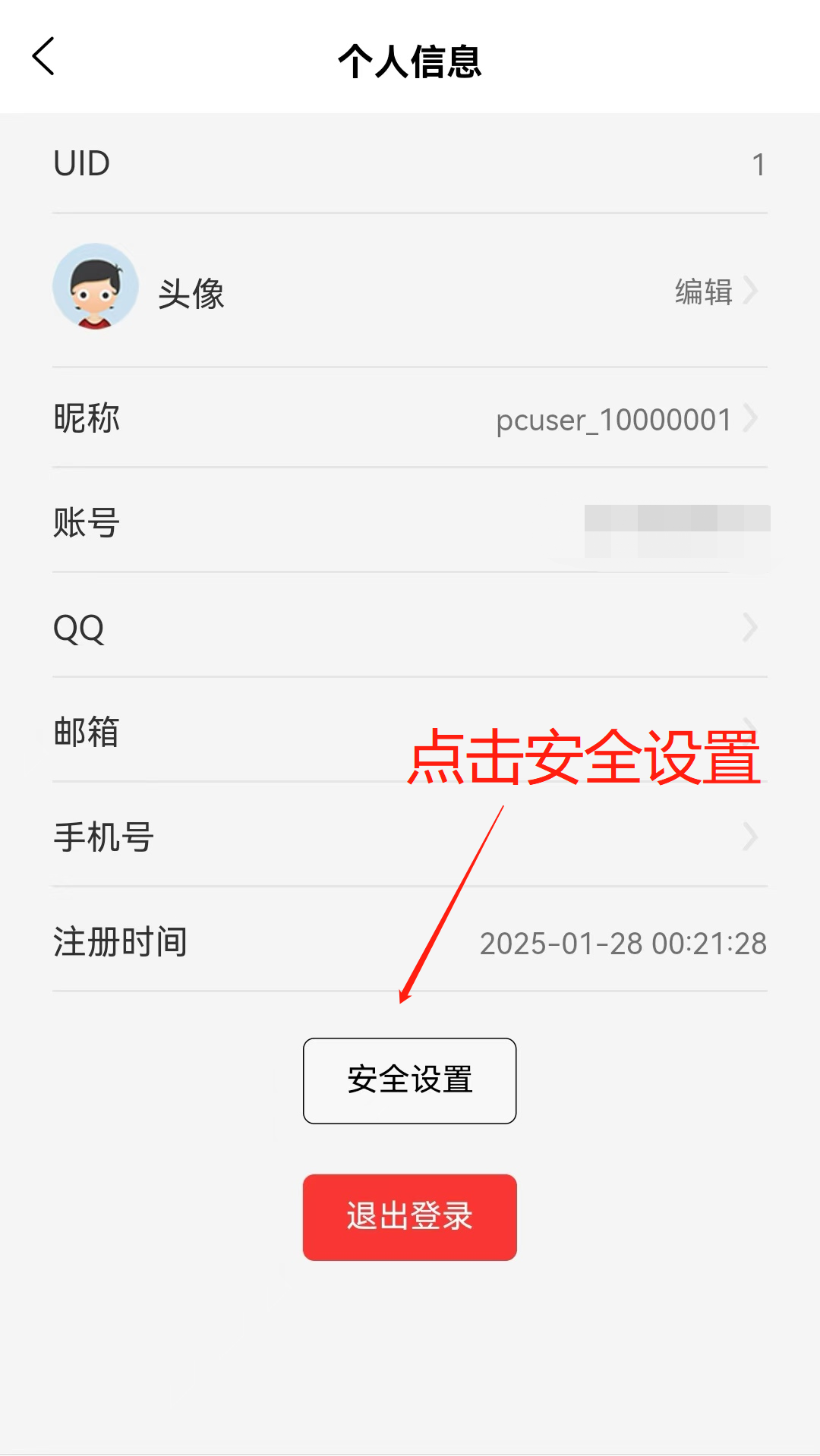Viewport: 820px width, 1456px height.
Task: Go back from the 个人信息 page
Action: point(44,57)
